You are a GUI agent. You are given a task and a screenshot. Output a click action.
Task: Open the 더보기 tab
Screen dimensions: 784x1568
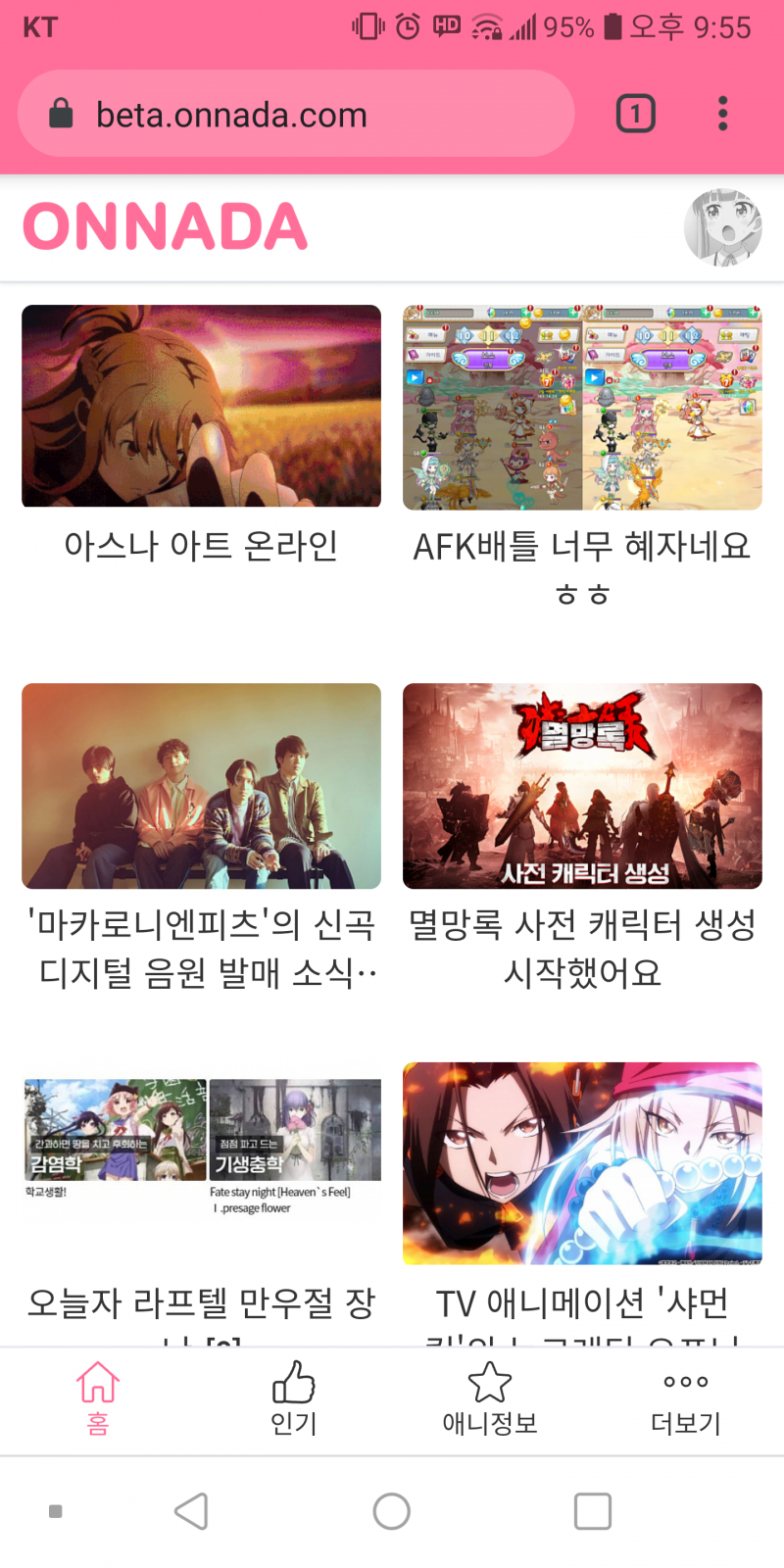(x=686, y=1399)
